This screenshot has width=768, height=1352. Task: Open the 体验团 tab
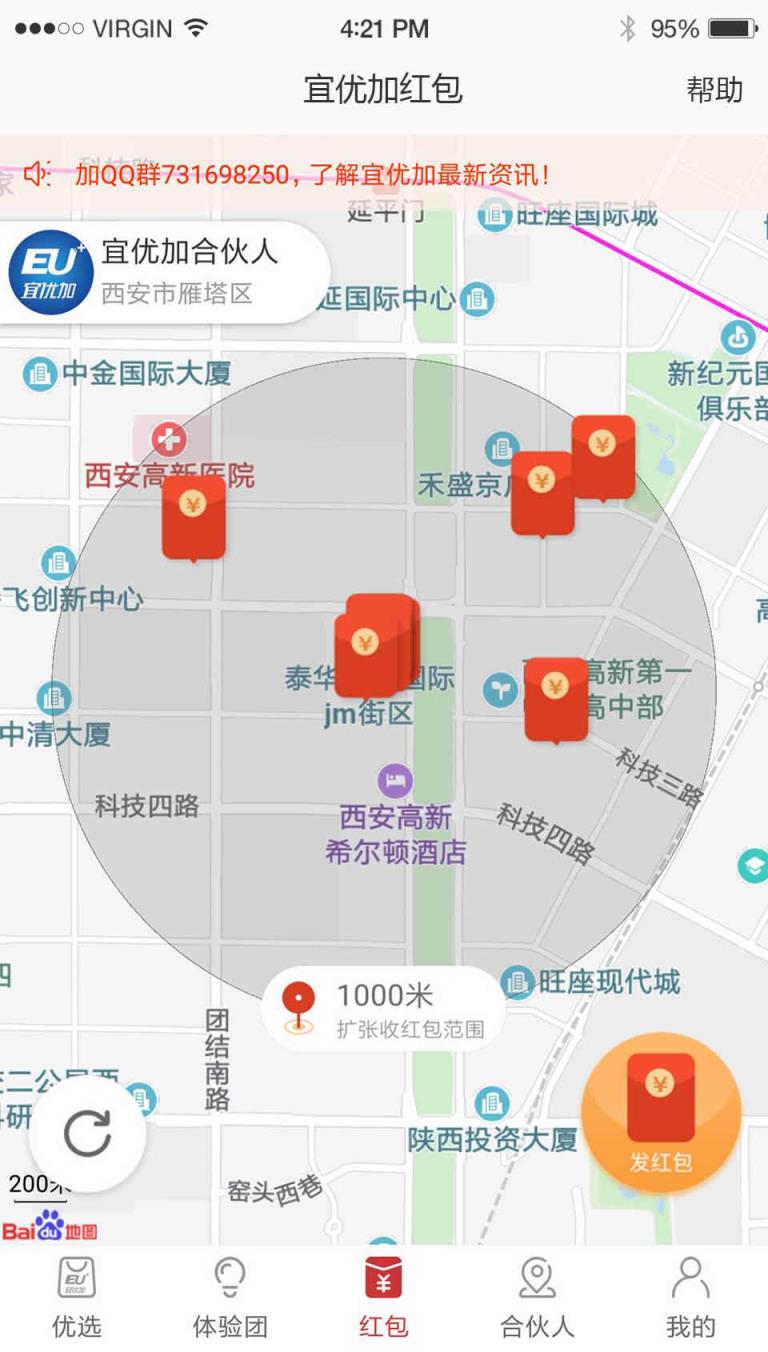pos(230,1297)
